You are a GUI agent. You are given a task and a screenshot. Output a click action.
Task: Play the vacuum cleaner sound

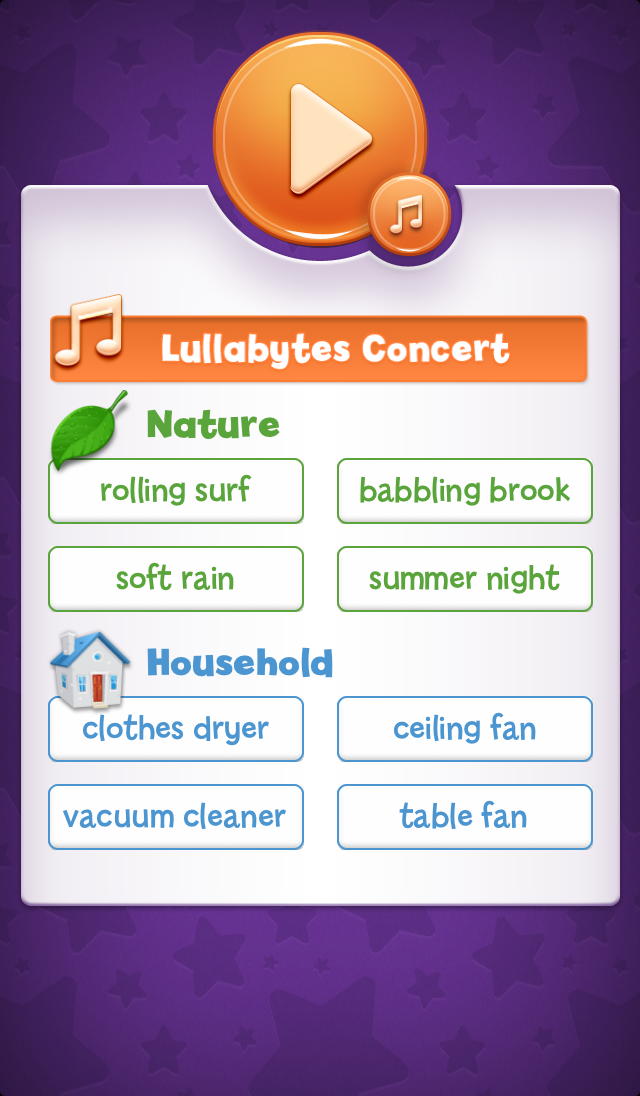(176, 817)
